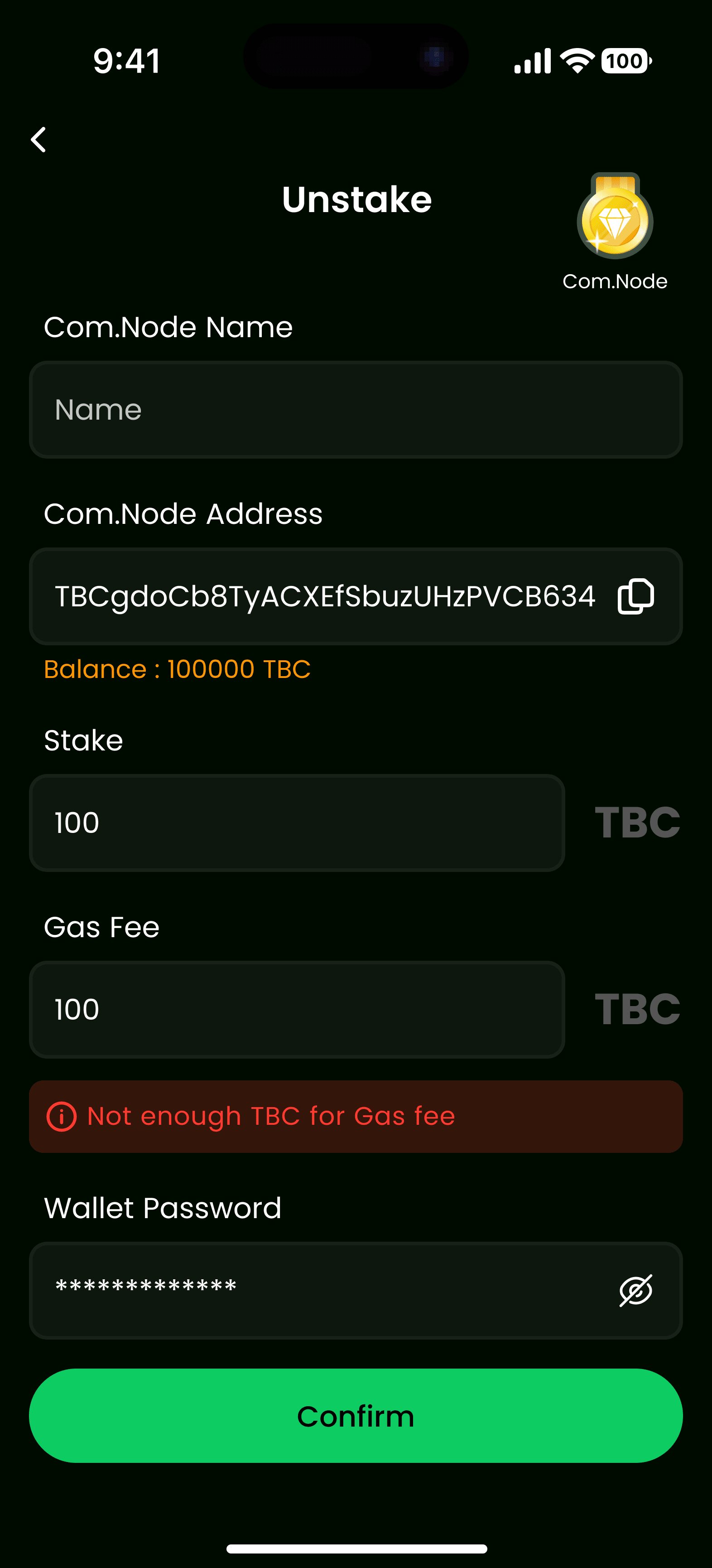This screenshot has width=712, height=1568.
Task: Open the back navigation chevron
Action: (x=38, y=140)
